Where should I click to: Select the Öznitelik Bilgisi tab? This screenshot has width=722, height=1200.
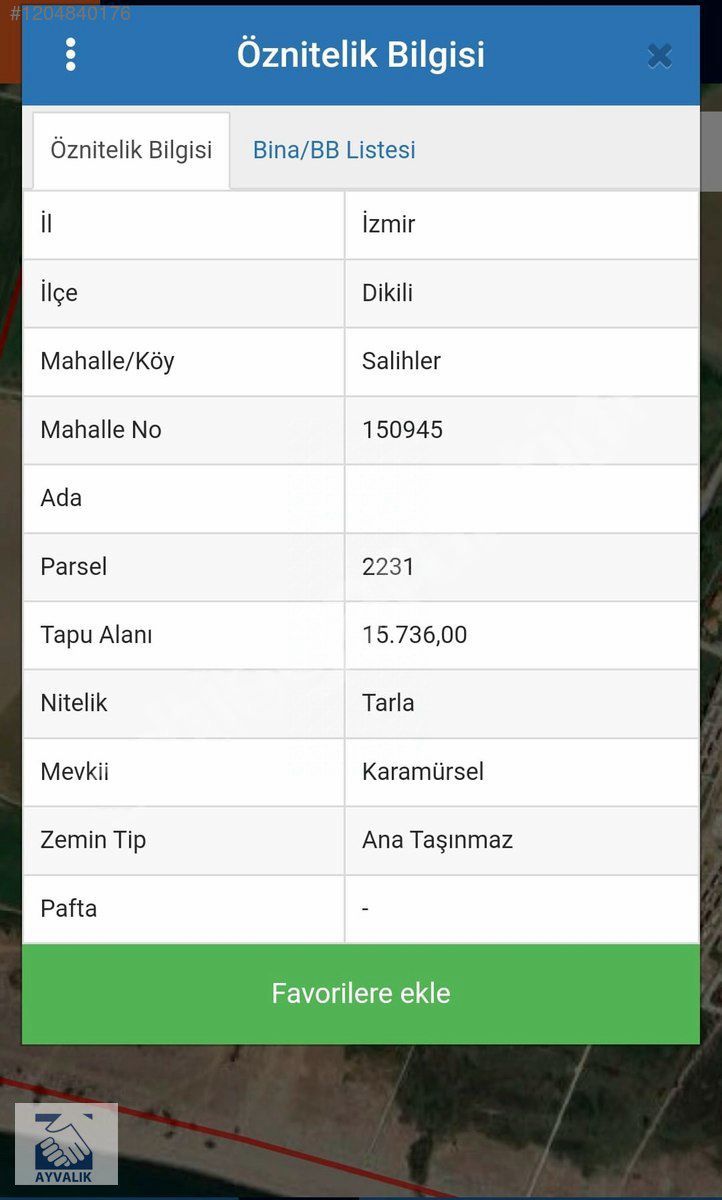[131, 150]
